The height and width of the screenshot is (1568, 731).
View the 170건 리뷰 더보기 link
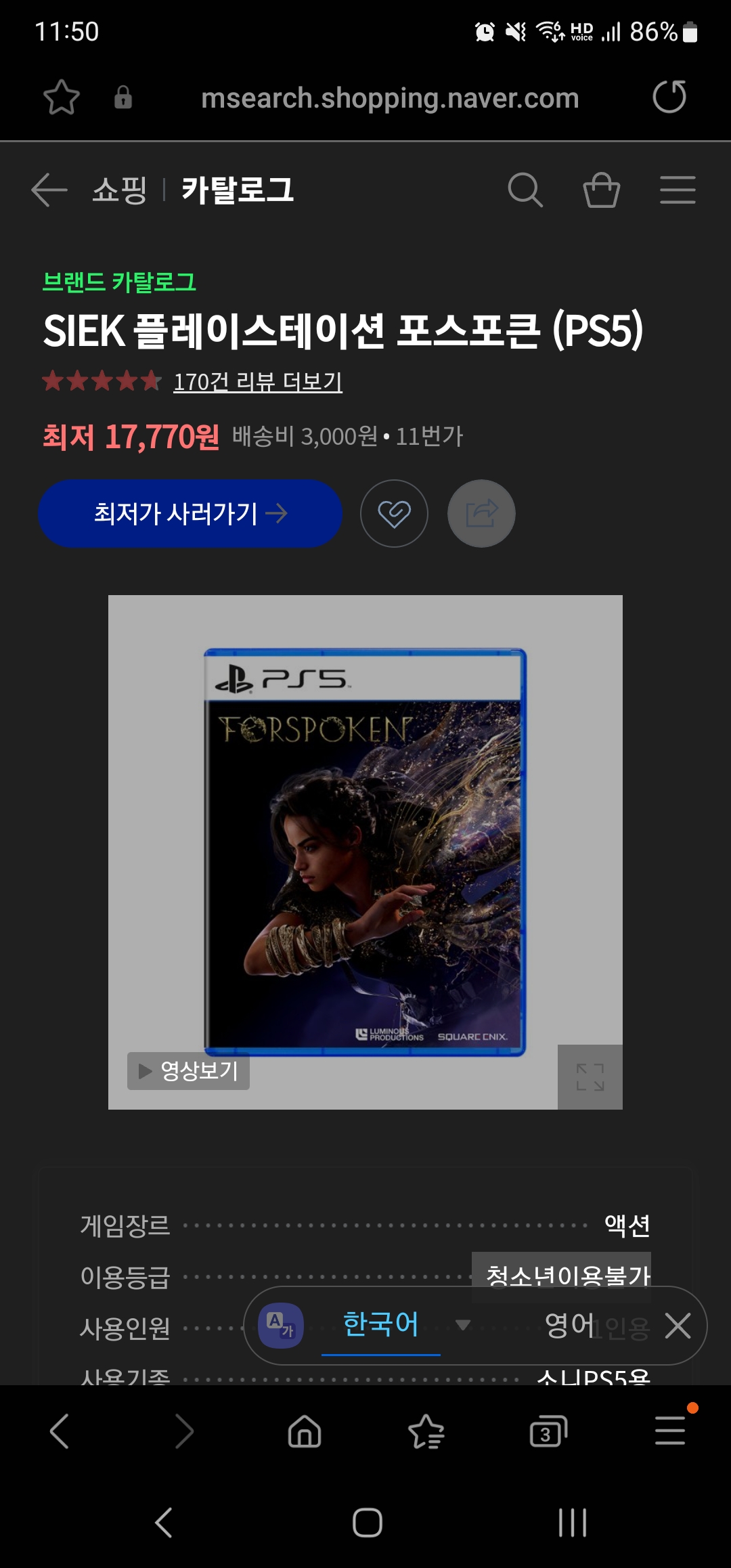258,382
